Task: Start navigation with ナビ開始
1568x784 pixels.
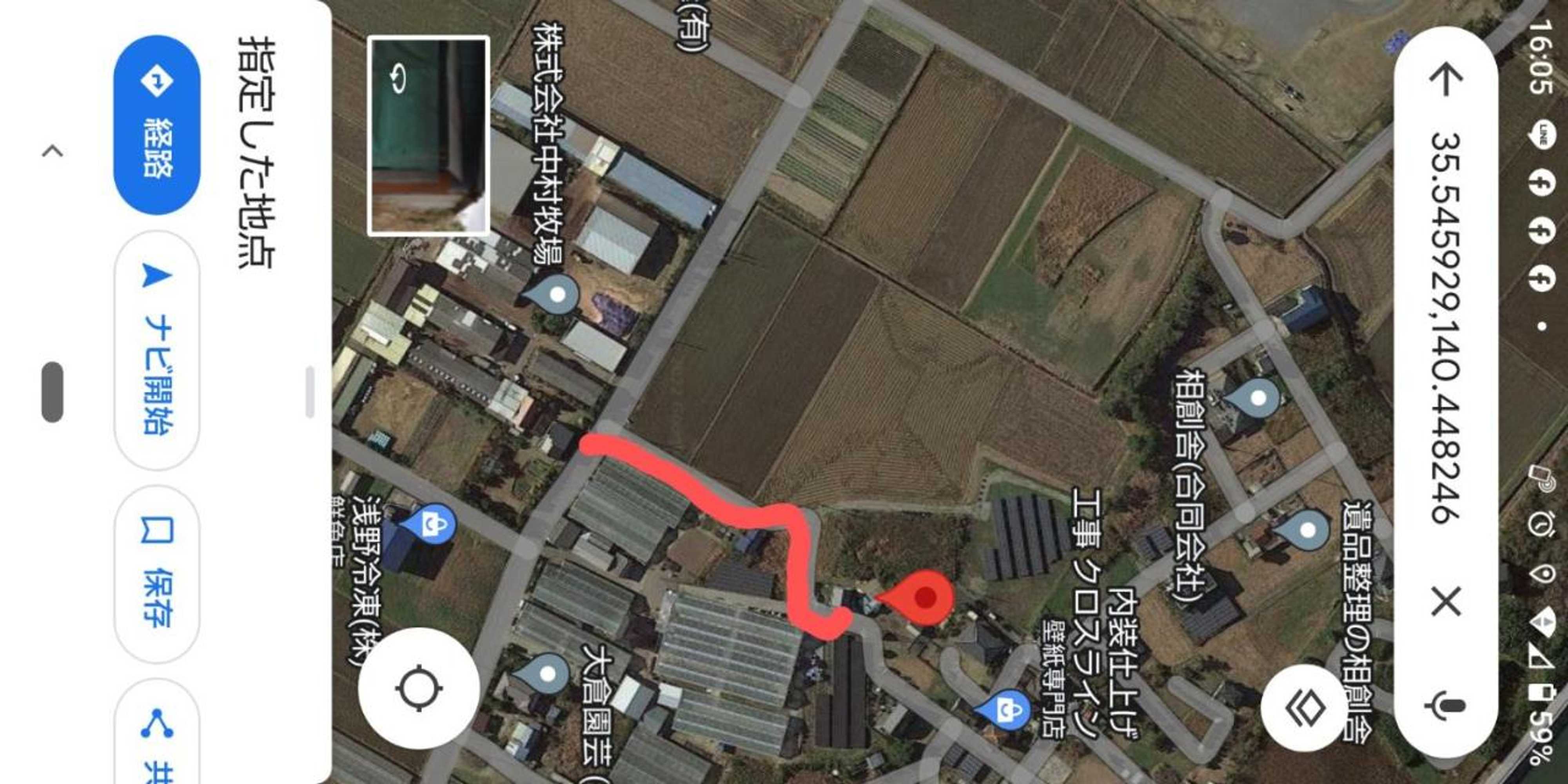Action: click(157, 349)
